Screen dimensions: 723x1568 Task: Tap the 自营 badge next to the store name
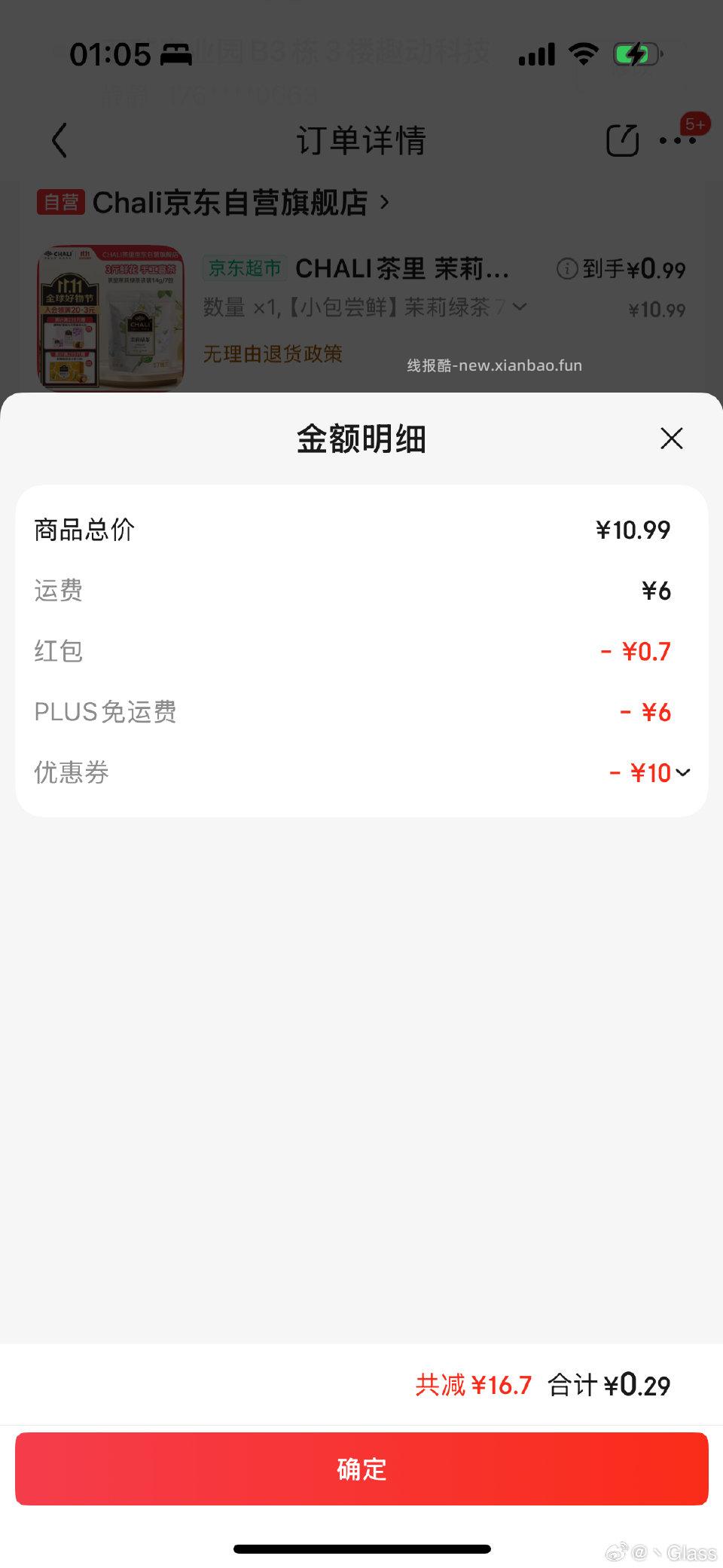(x=63, y=202)
